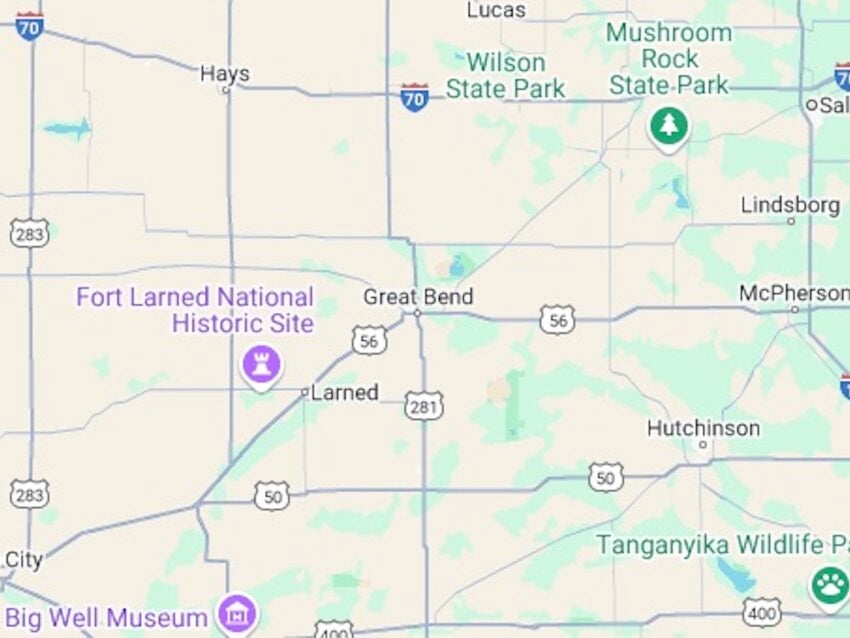Tap the Big Well Museum marker
850x638 pixels.
click(238, 613)
